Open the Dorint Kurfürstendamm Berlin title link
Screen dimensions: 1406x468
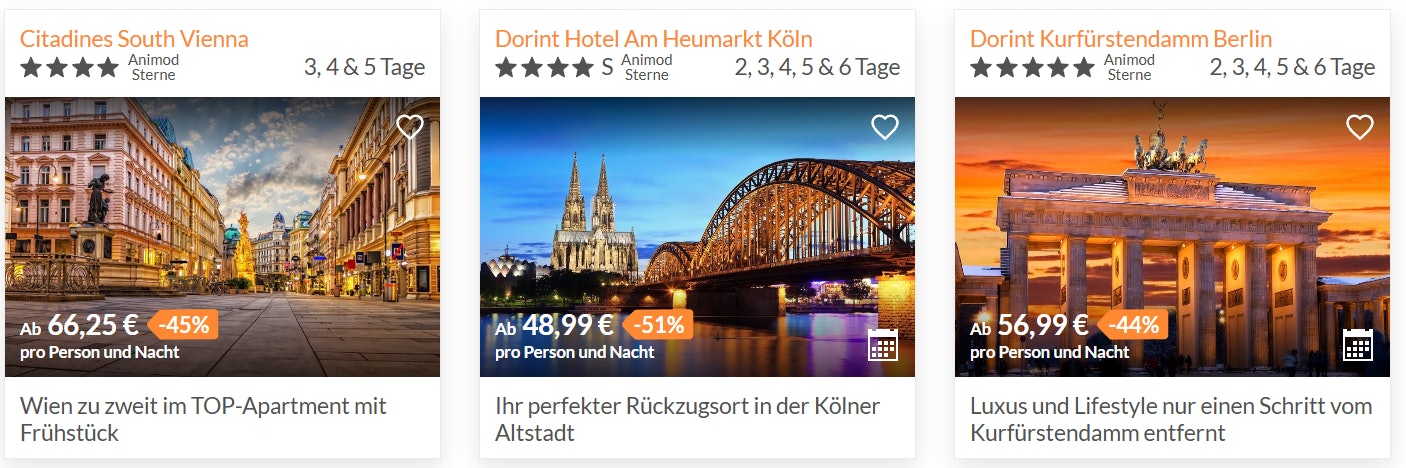(1120, 39)
